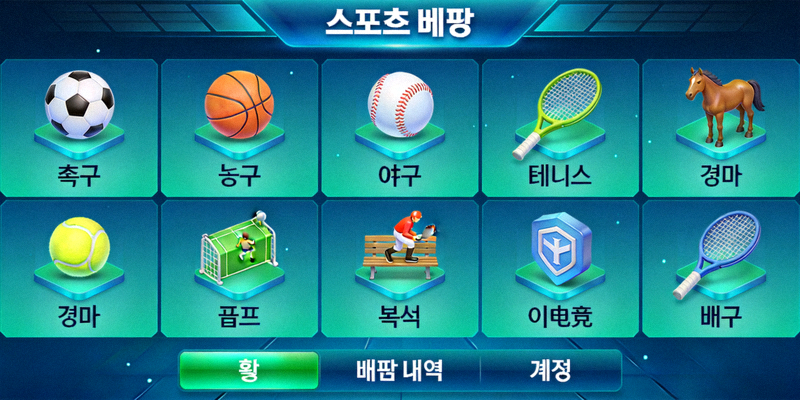Switch to the 배팜 내역 tab

399,370
